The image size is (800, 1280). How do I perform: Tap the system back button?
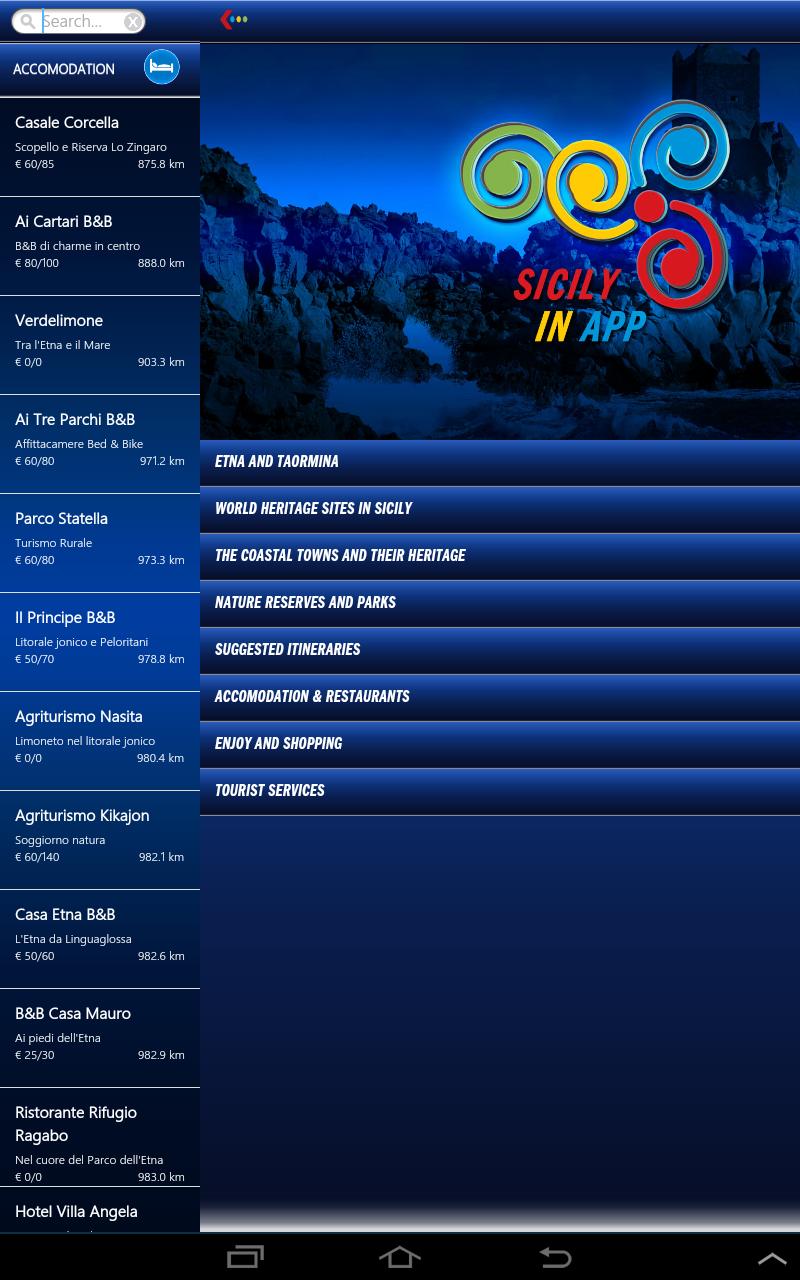pyautogui.click(x=555, y=1257)
